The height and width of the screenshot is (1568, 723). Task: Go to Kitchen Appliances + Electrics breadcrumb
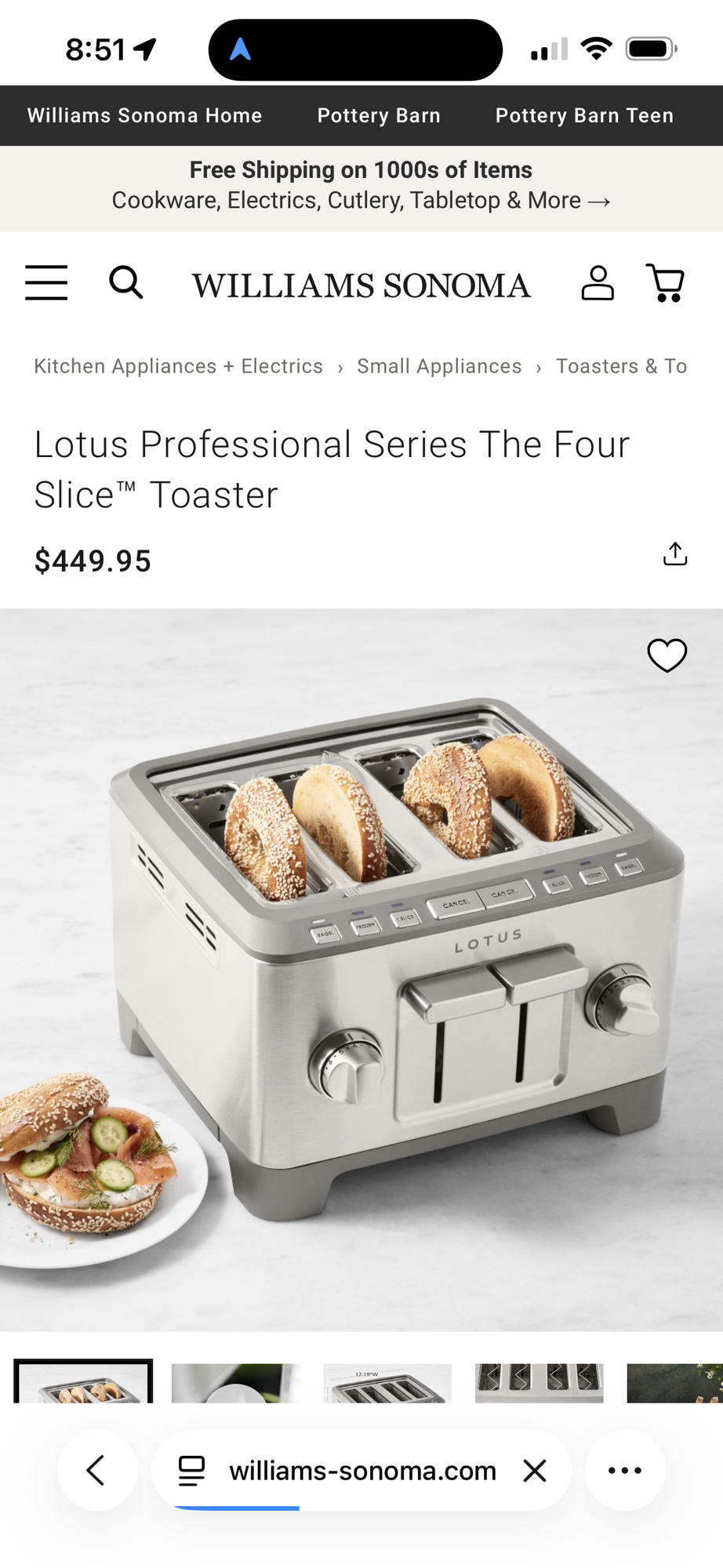pyautogui.click(x=178, y=366)
